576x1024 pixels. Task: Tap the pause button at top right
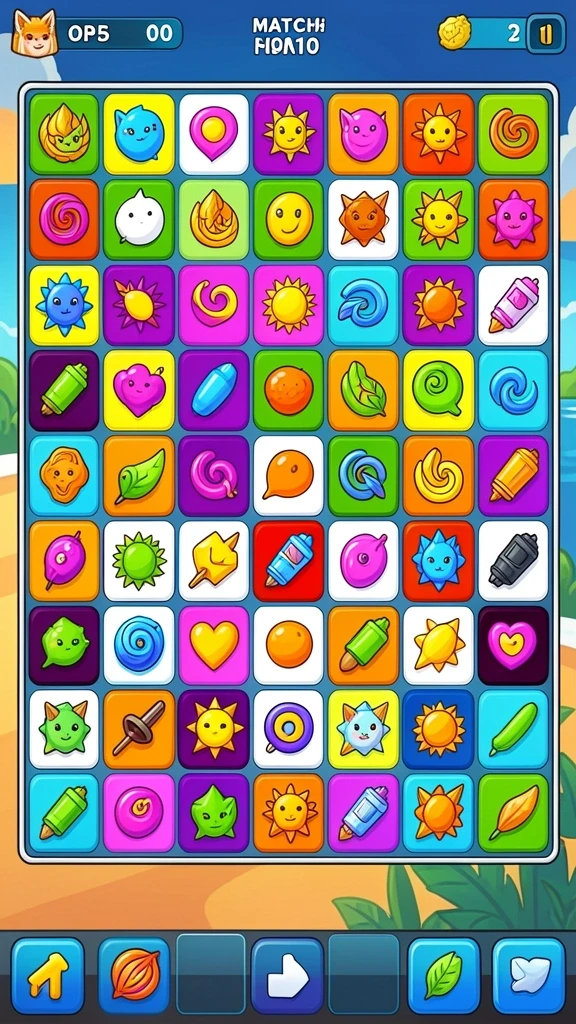[x=545, y=33]
